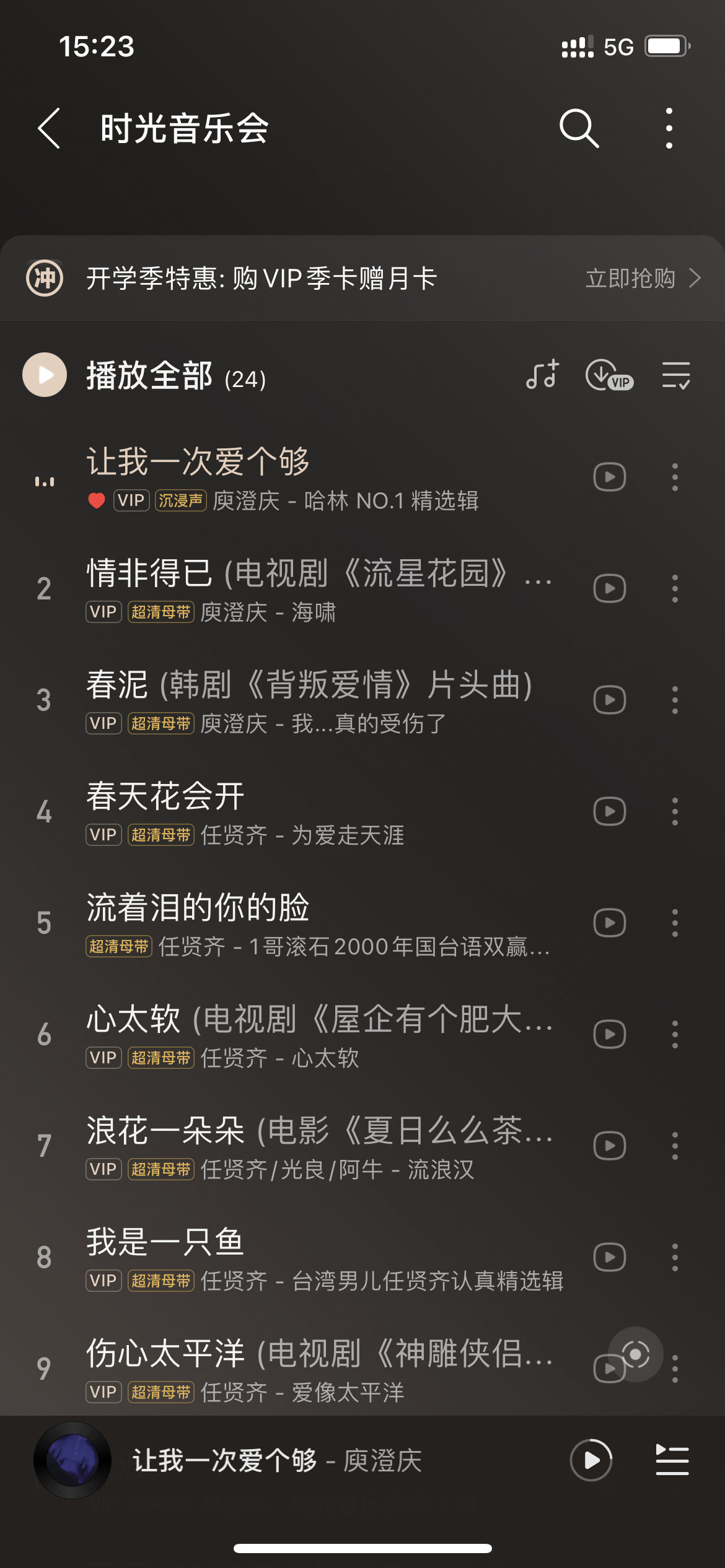Open more options for 心太软
This screenshot has height=1568, width=725.
point(675,1034)
